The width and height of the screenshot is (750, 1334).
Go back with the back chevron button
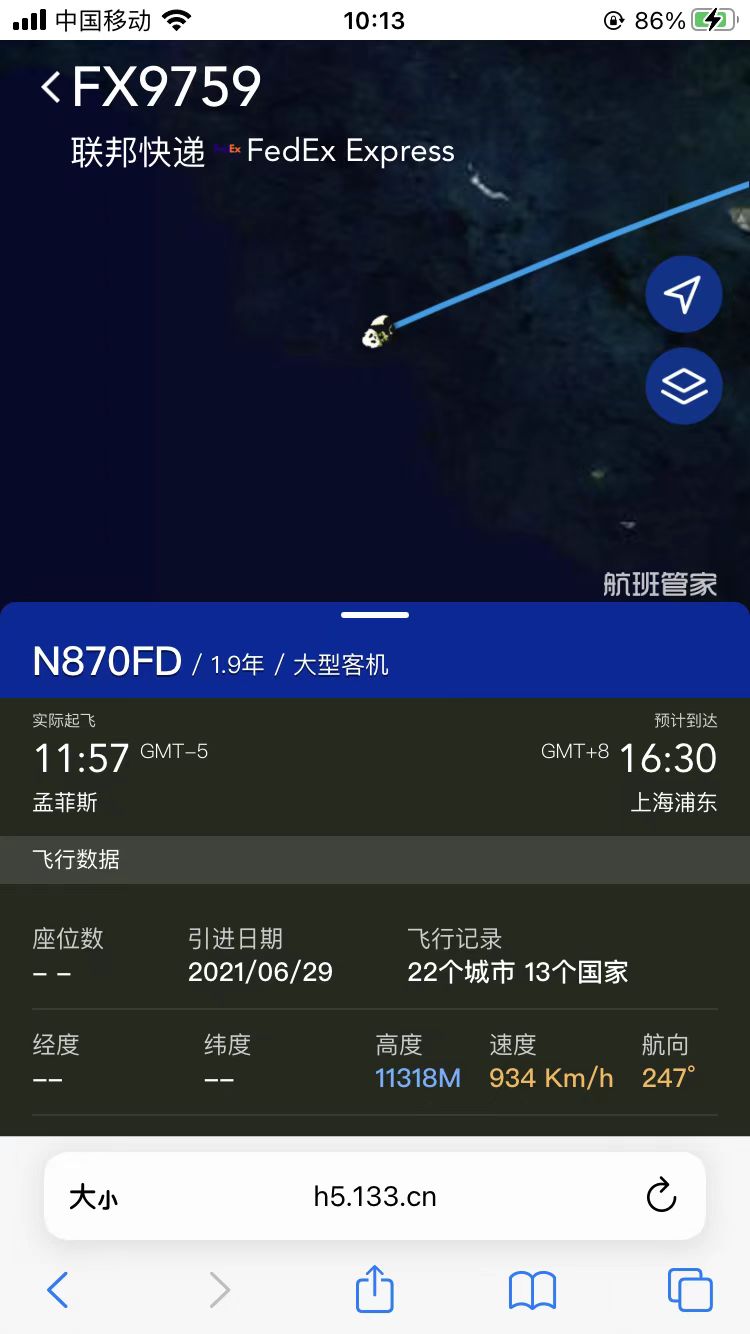pyautogui.click(x=48, y=87)
